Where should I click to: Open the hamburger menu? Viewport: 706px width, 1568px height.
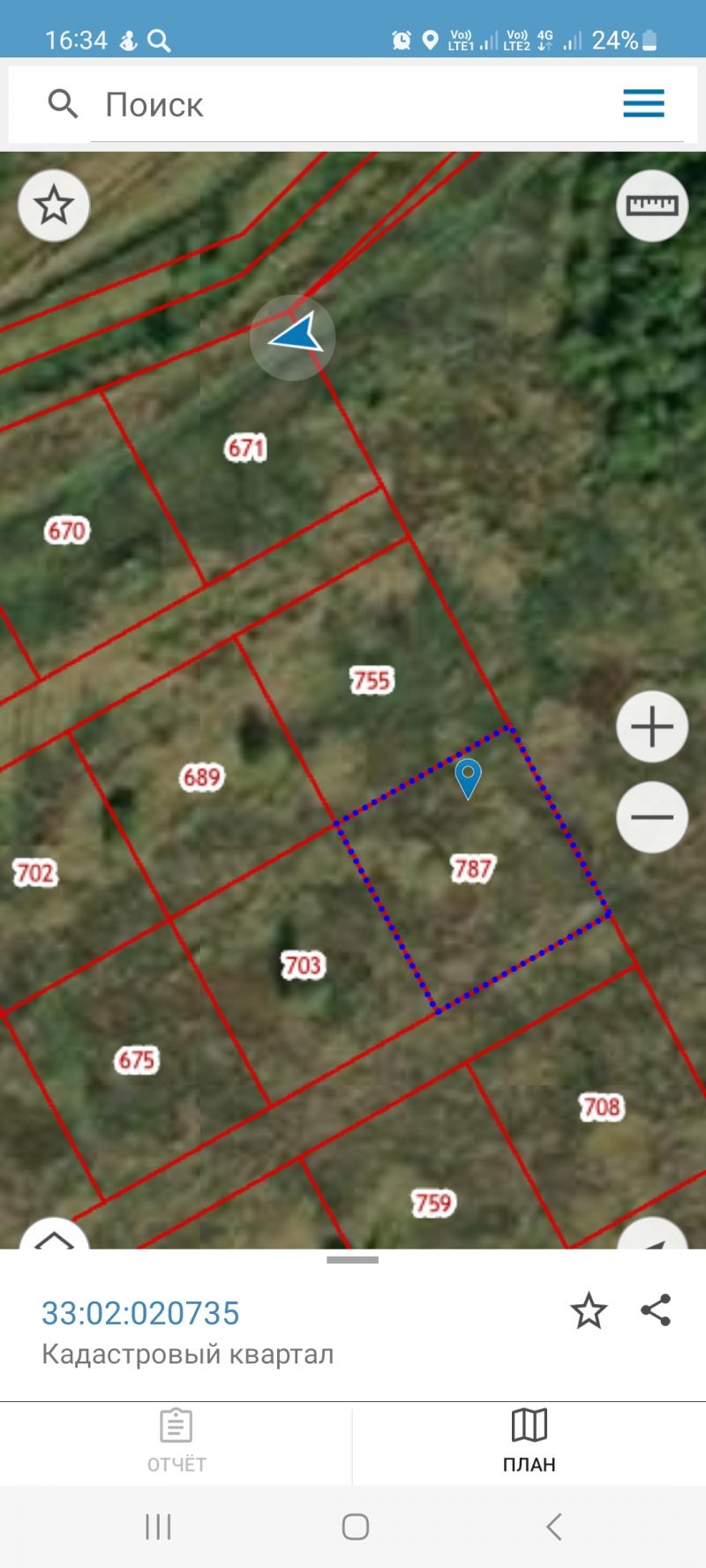[x=643, y=104]
